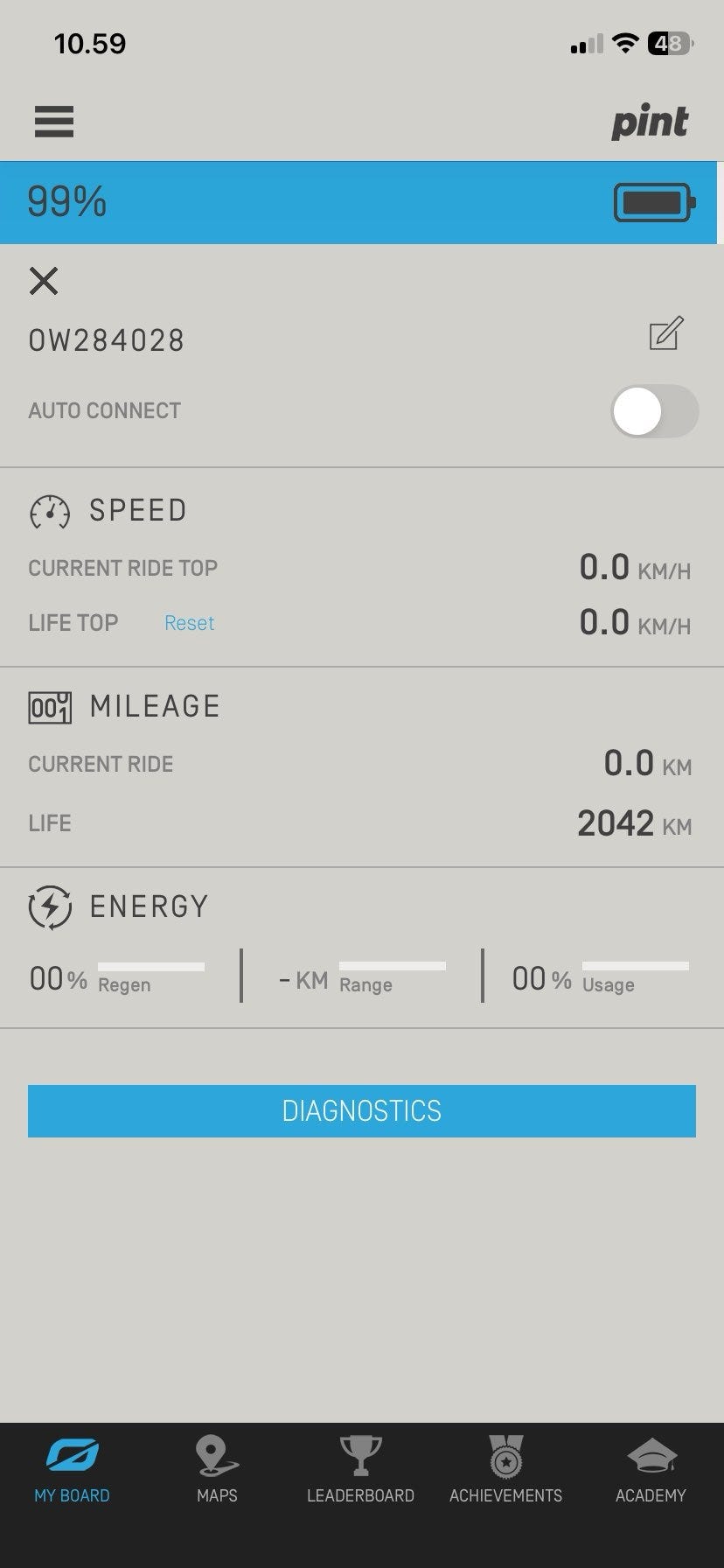
Task: Edit the board name OW284028
Action: click(x=665, y=333)
